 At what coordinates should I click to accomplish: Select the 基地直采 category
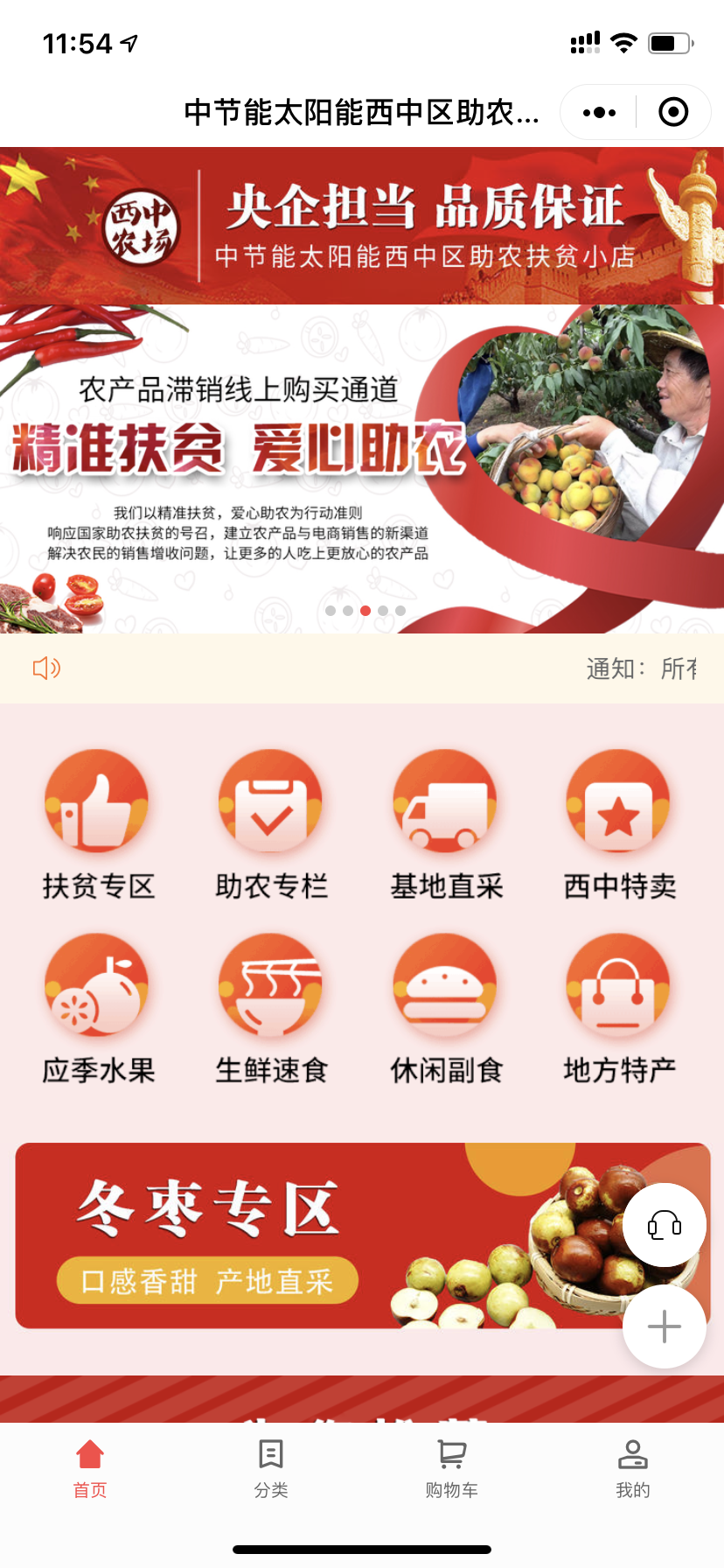point(446,824)
